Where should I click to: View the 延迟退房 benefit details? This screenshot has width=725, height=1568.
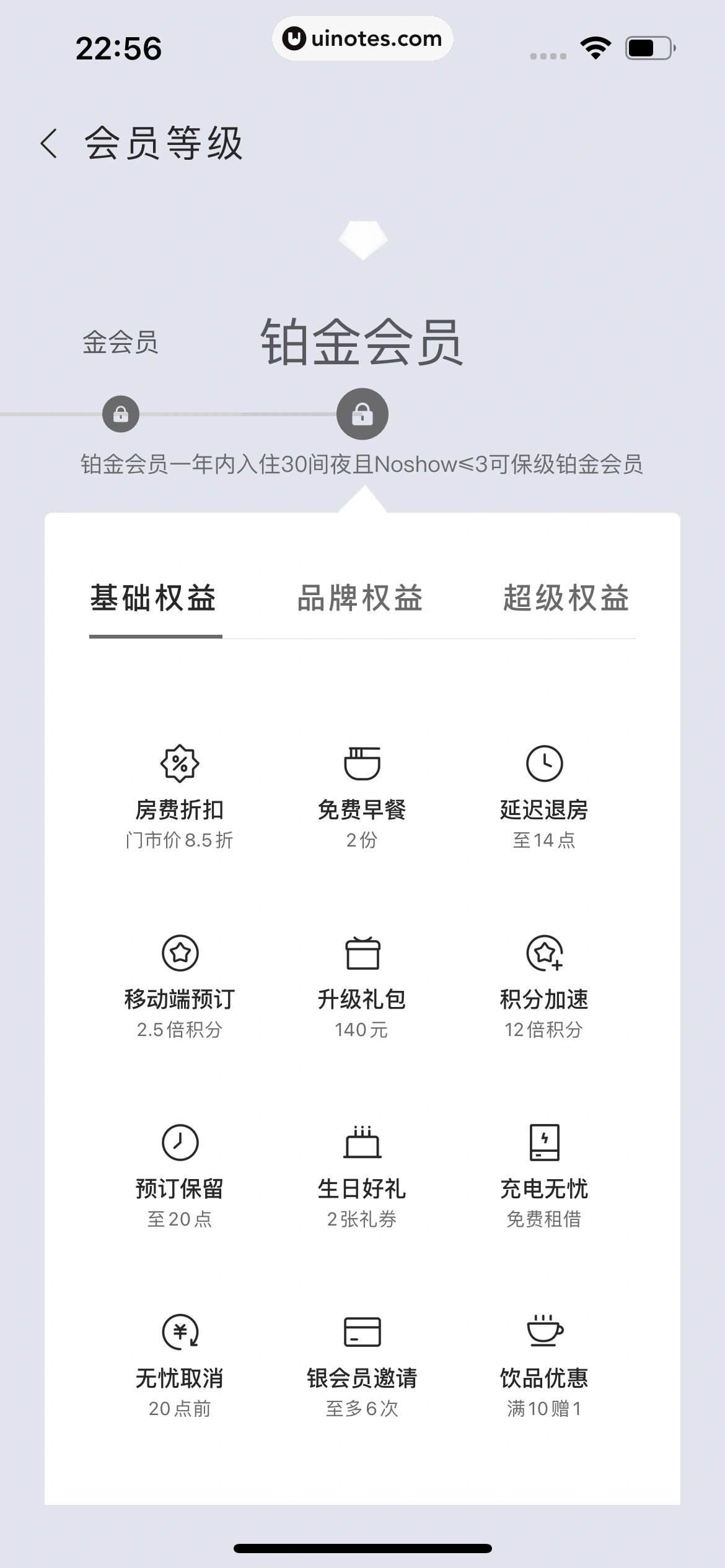(544, 796)
